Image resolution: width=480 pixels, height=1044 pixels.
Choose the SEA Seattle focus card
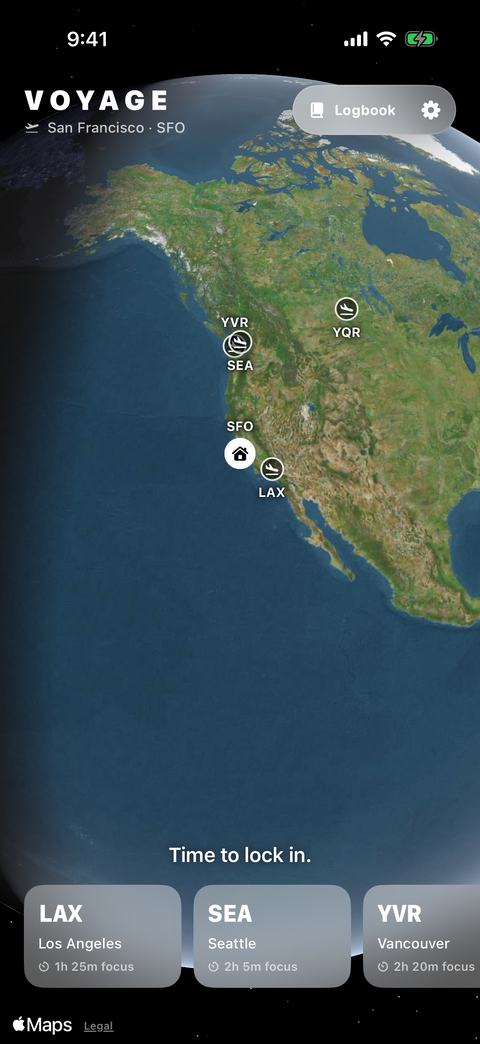[x=272, y=935]
